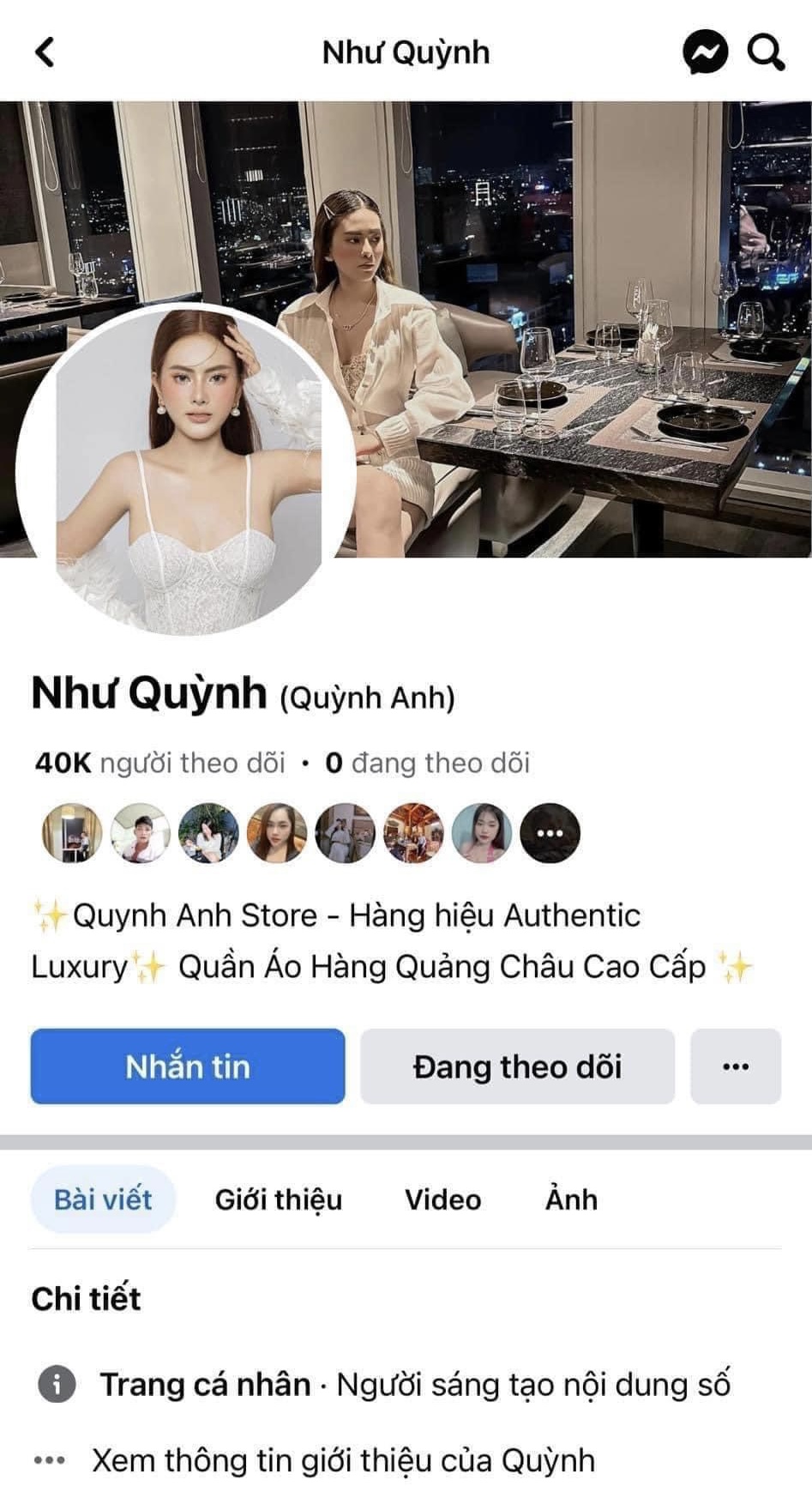Screen dimensions: 812x1510
Task: Switch to the Giới thiệu tab
Action: coord(278,1199)
